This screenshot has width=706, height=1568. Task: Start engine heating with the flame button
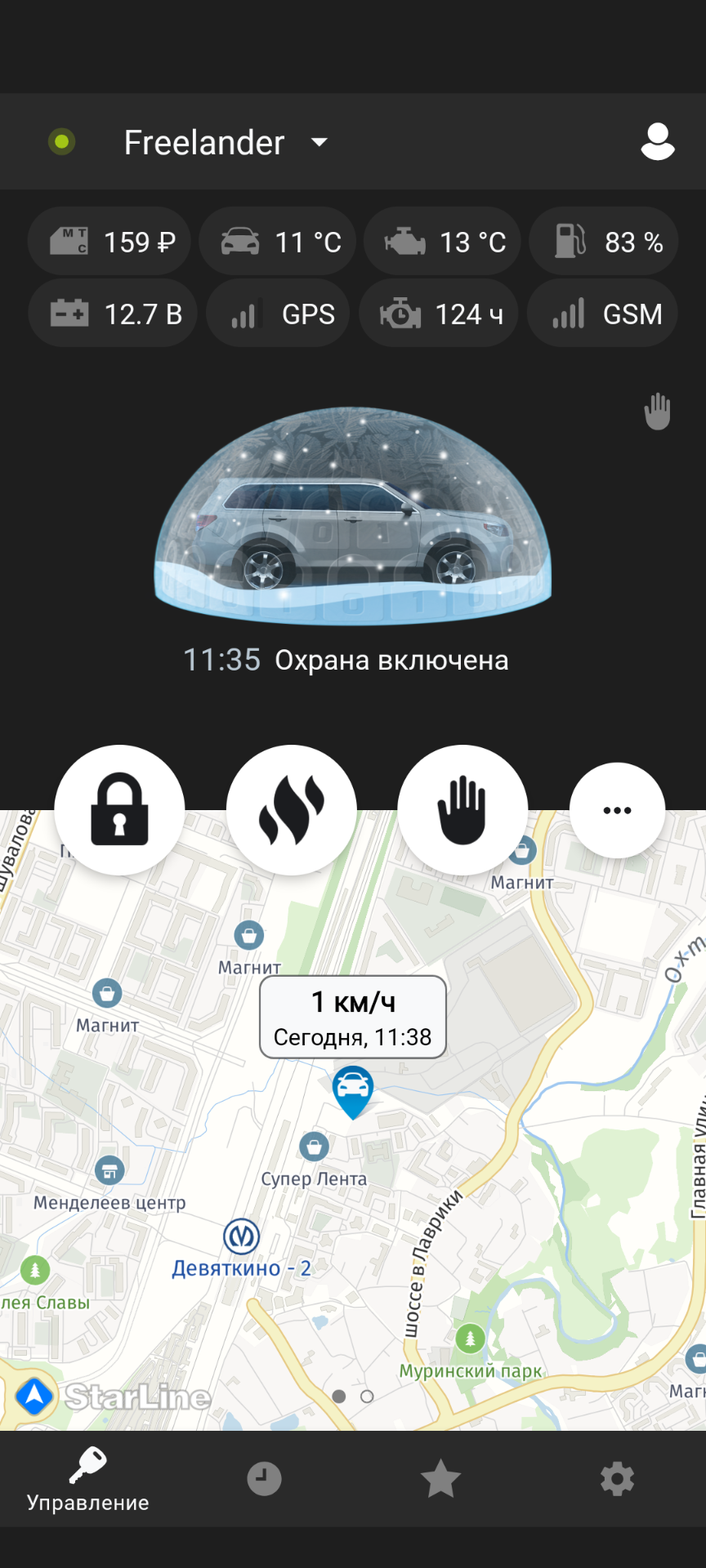point(291,809)
